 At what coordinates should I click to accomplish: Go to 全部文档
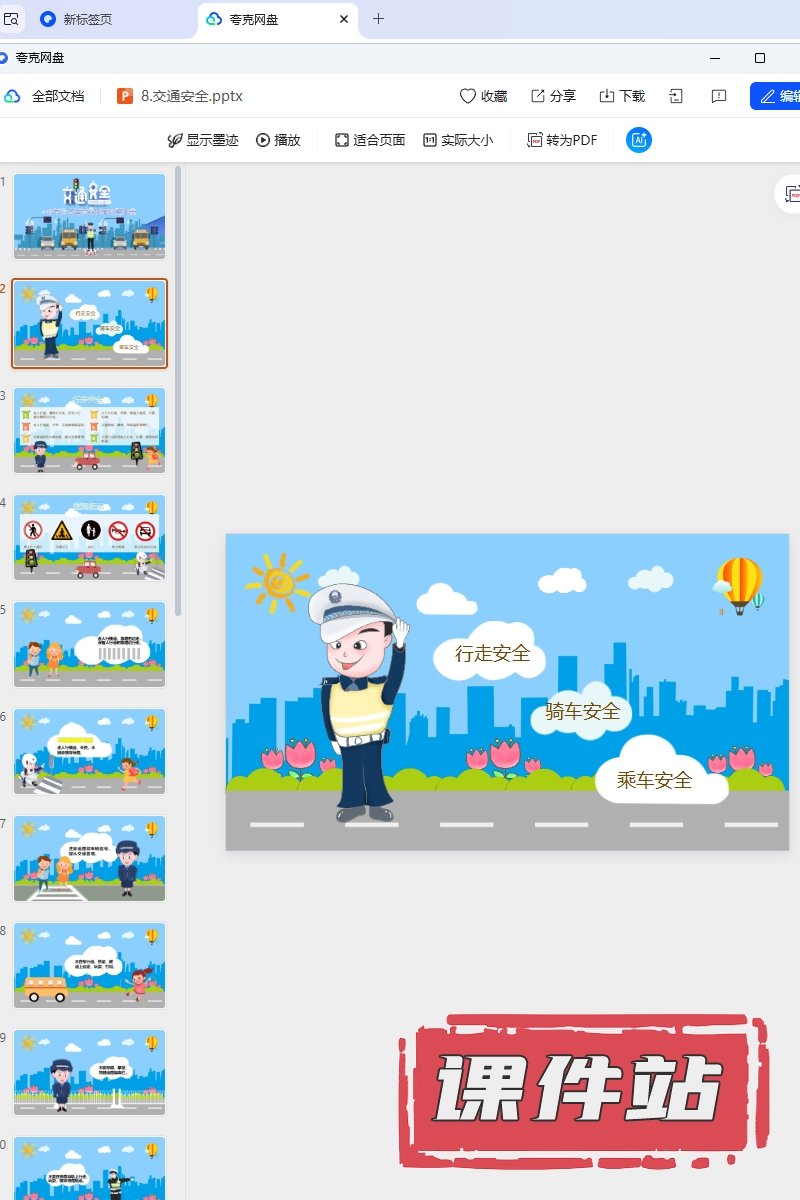57,96
